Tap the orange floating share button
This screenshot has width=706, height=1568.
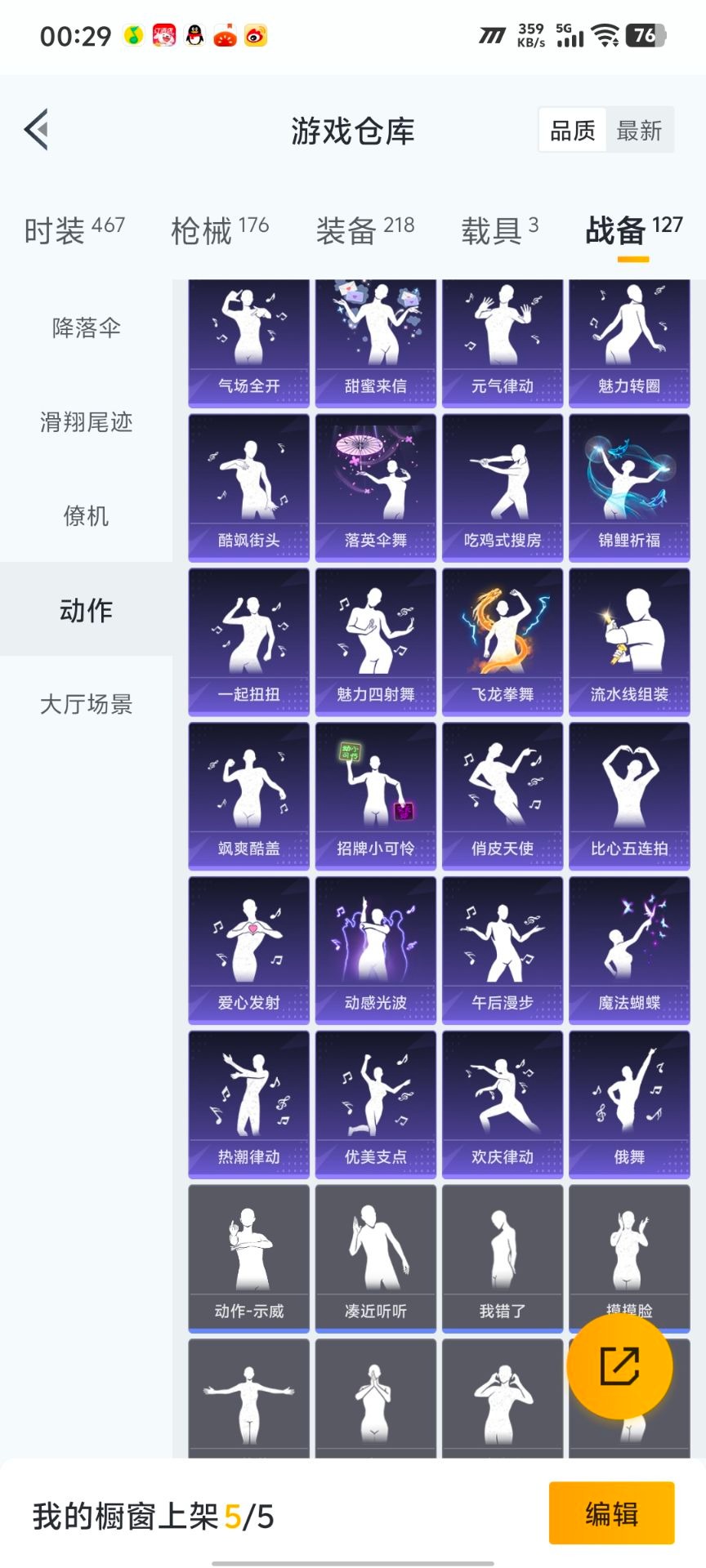[619, 1366]
